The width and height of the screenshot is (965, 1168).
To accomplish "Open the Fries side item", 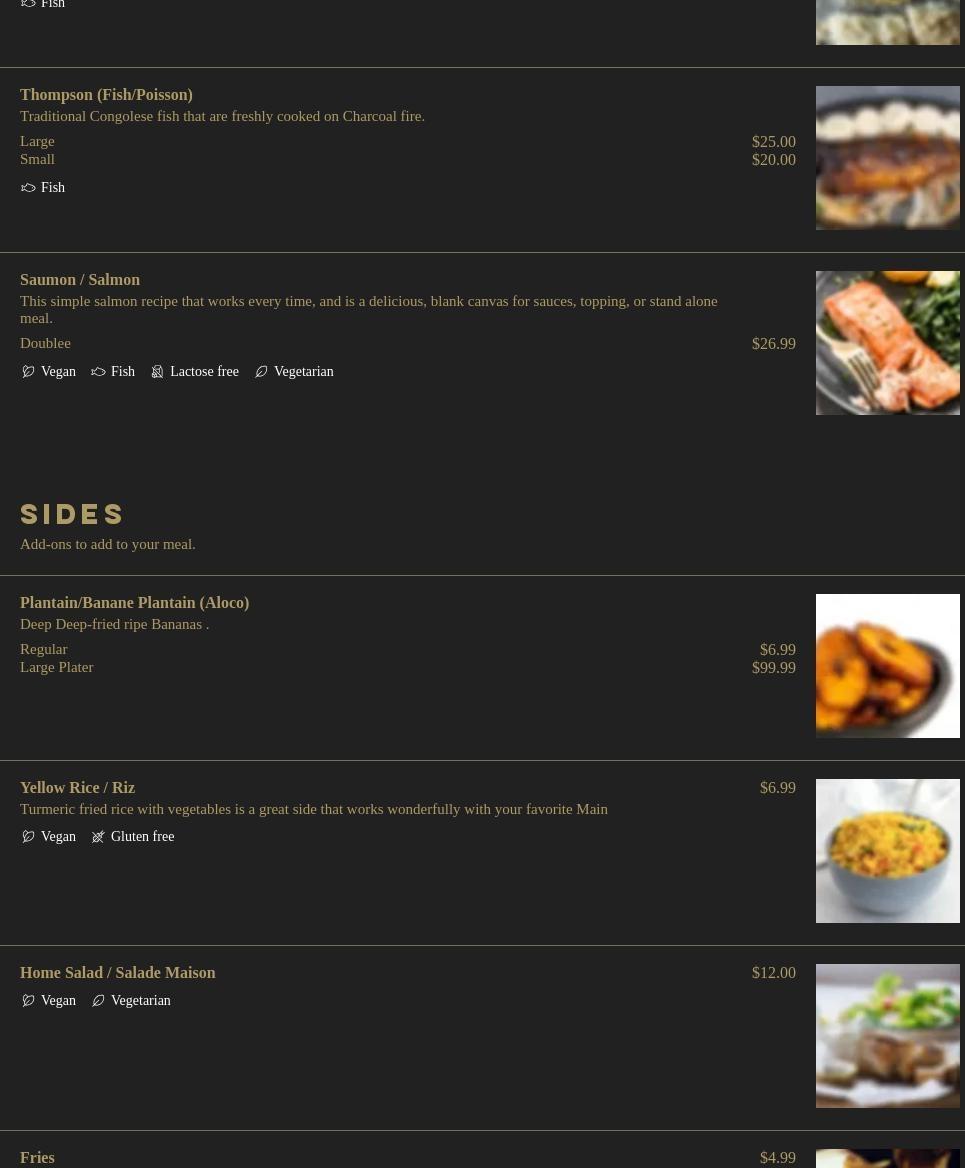I will (x=37, y=1157).
